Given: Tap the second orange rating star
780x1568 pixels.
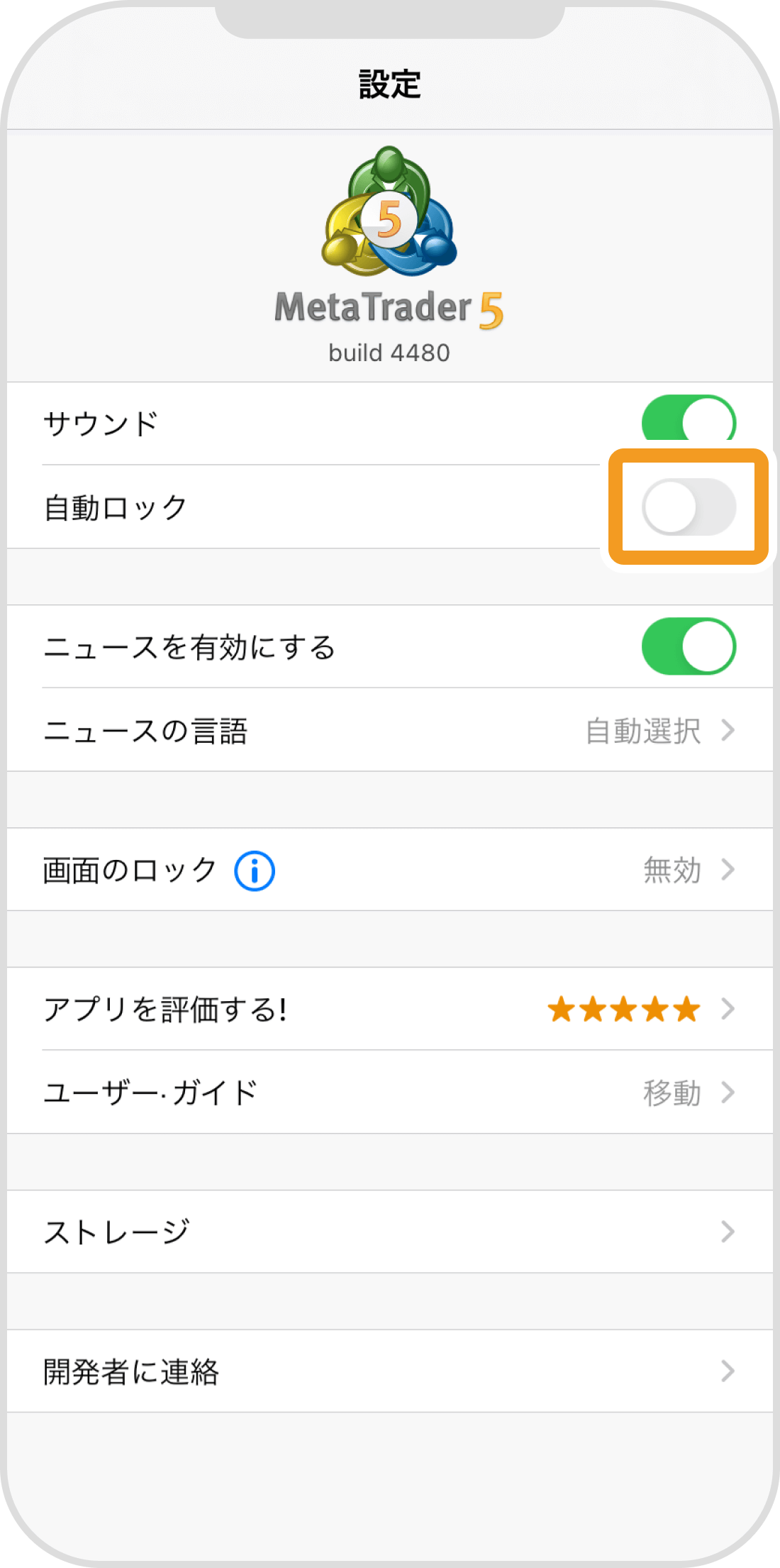Looking at the screenshot, I should pyautogui.click(x=593, y=1009).
